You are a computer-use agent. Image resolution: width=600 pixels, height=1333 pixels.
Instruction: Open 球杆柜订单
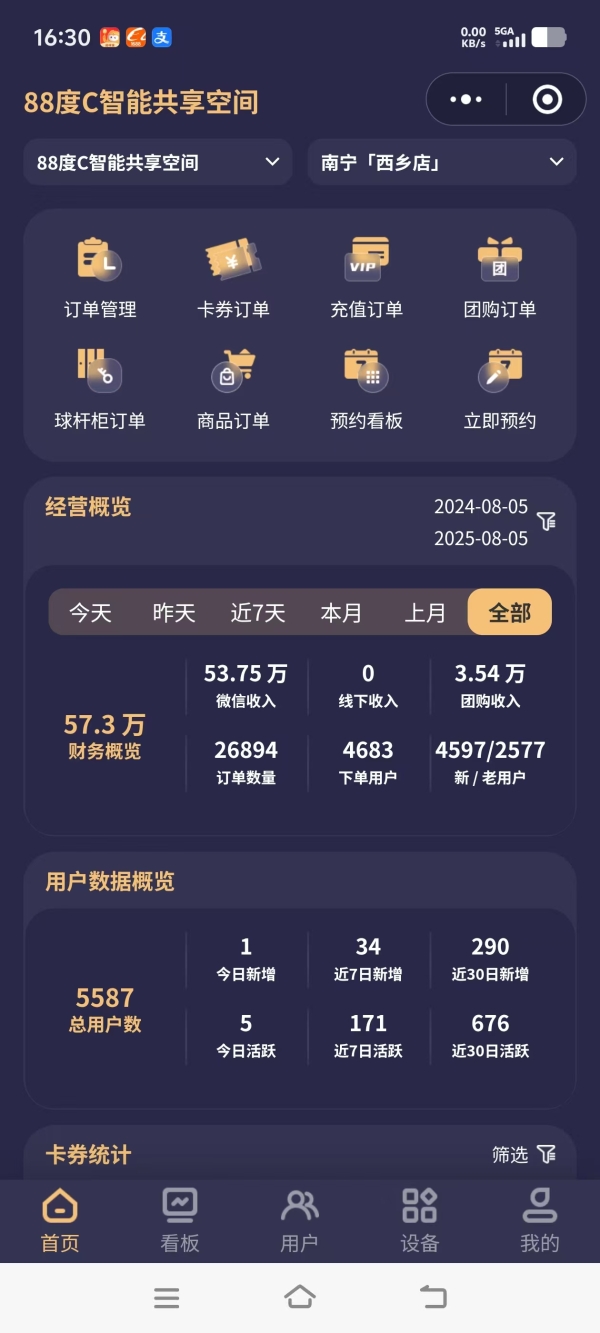tap(100, 389)
